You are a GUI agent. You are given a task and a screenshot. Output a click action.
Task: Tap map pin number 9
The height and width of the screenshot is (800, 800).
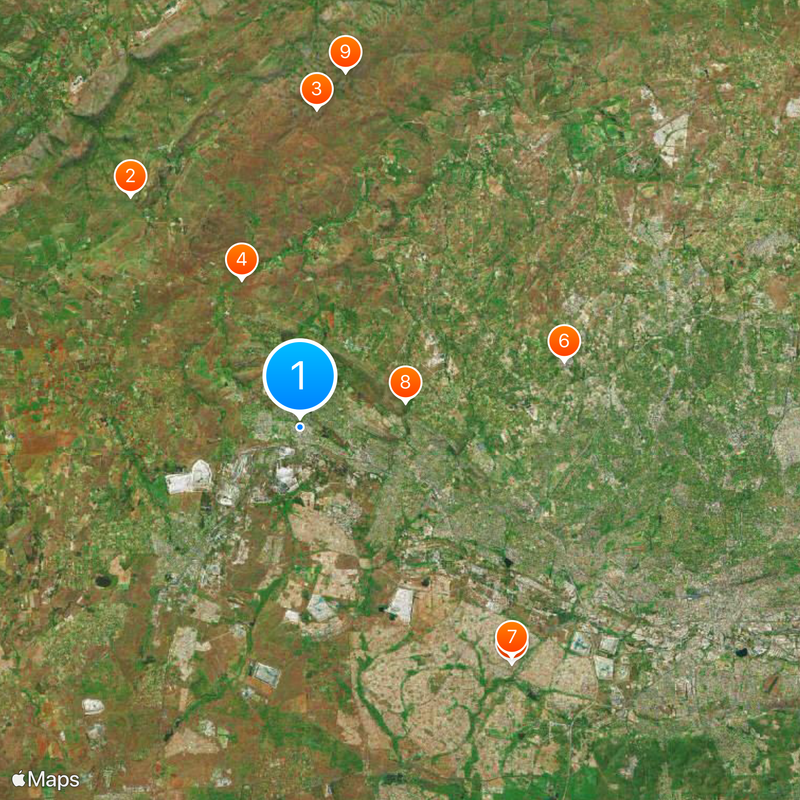click(345, 51)
